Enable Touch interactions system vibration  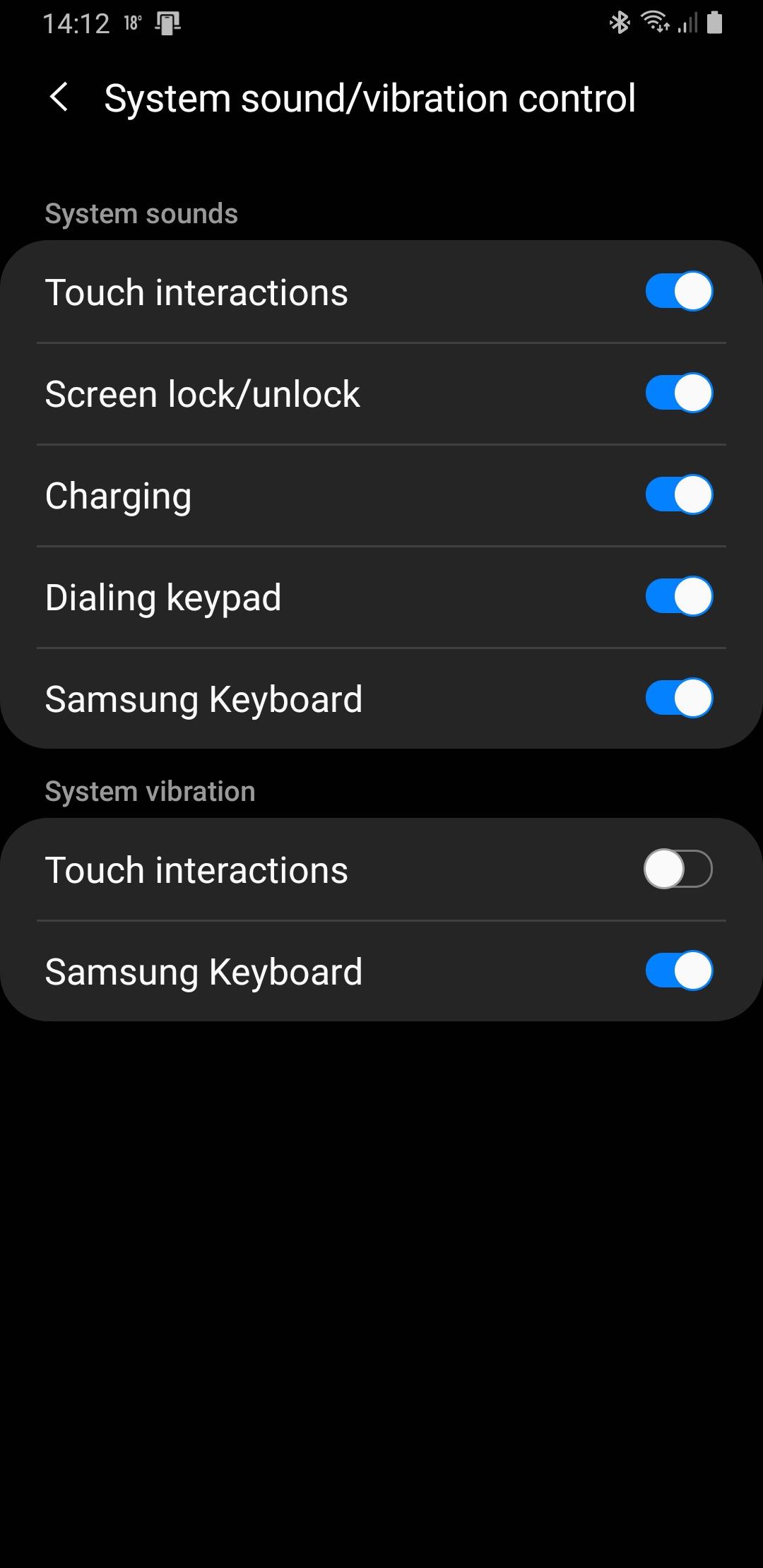(678, 869)
